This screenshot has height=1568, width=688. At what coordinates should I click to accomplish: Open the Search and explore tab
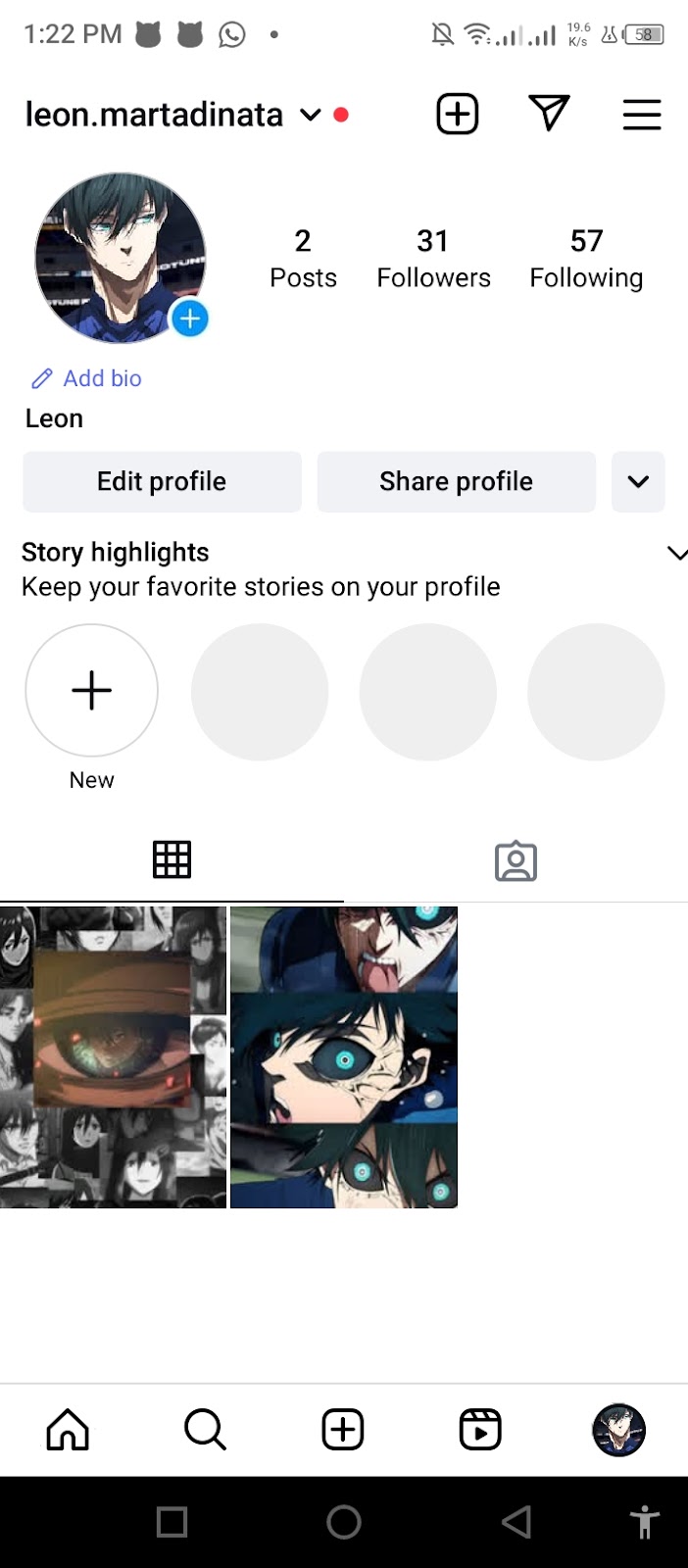(205, 1430)
